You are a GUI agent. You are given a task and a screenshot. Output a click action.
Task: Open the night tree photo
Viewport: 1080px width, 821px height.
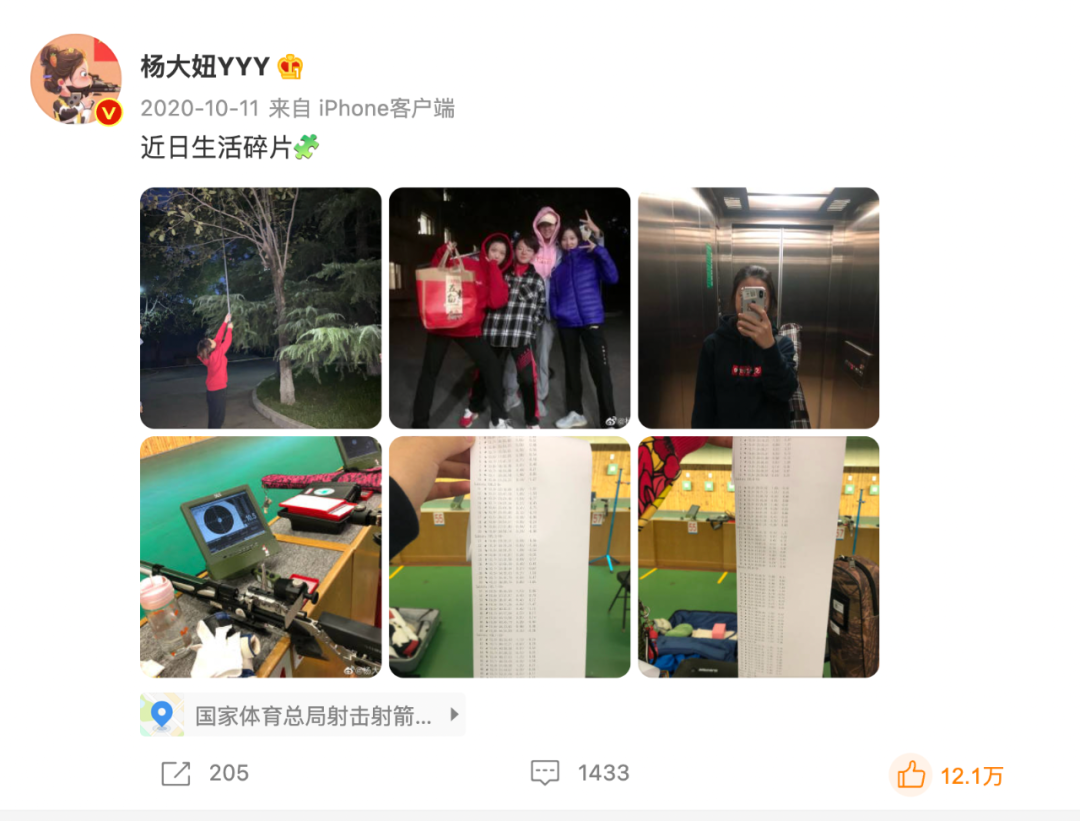coord(260,308)
